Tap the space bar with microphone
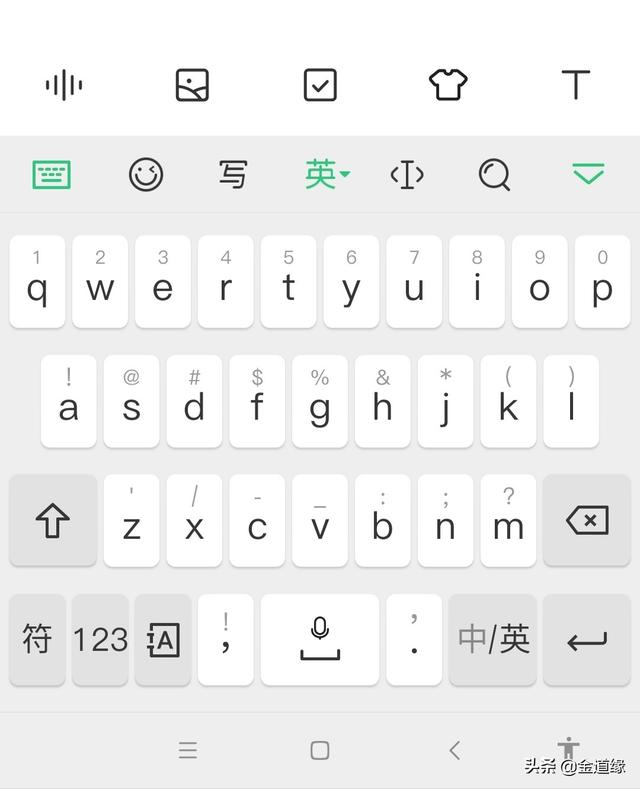The height and width of the screenshot is (789, 640). tap(320, 640)
